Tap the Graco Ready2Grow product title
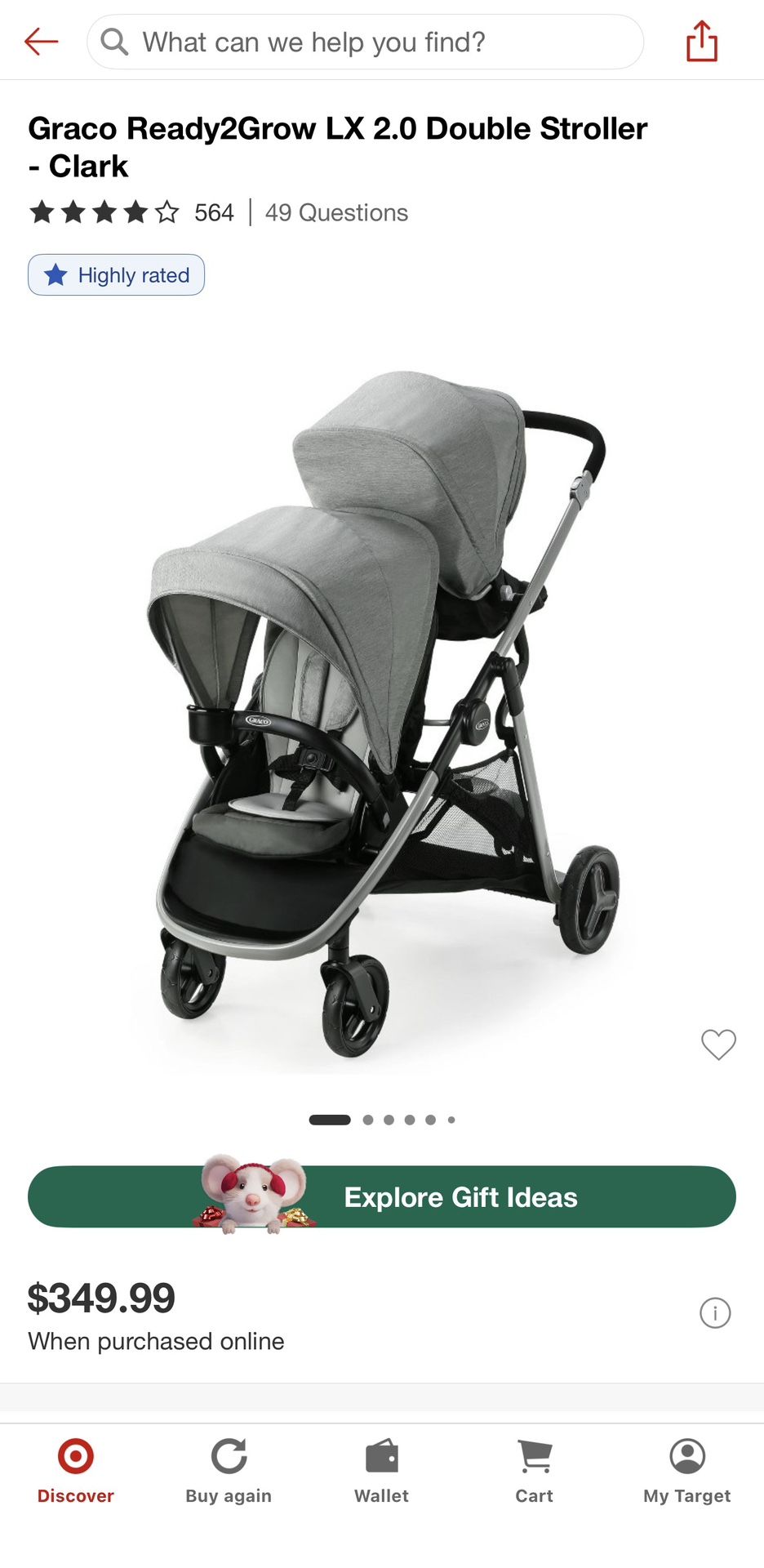Screen dimensions: 764x1568 [337, 147]
